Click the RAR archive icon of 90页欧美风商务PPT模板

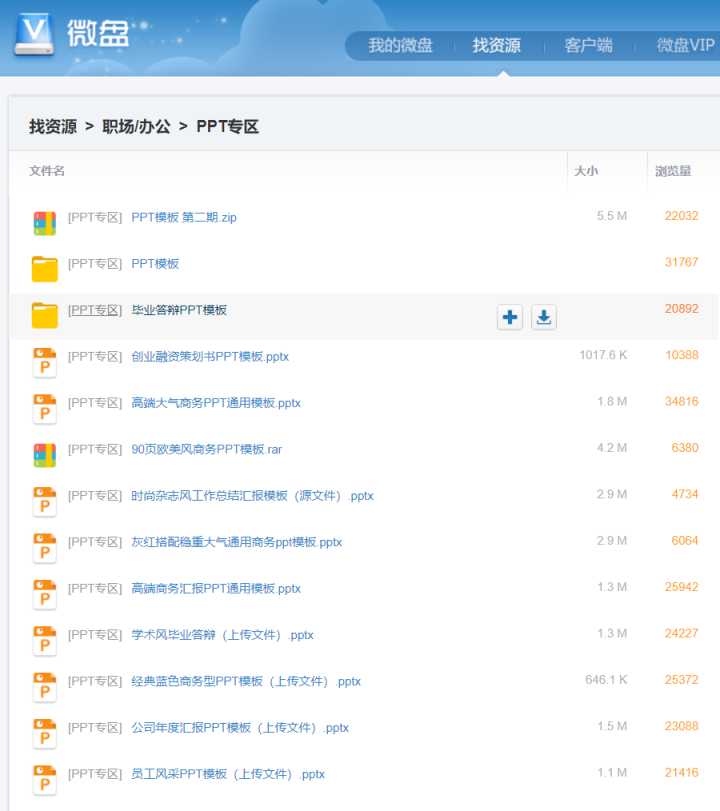43,449
